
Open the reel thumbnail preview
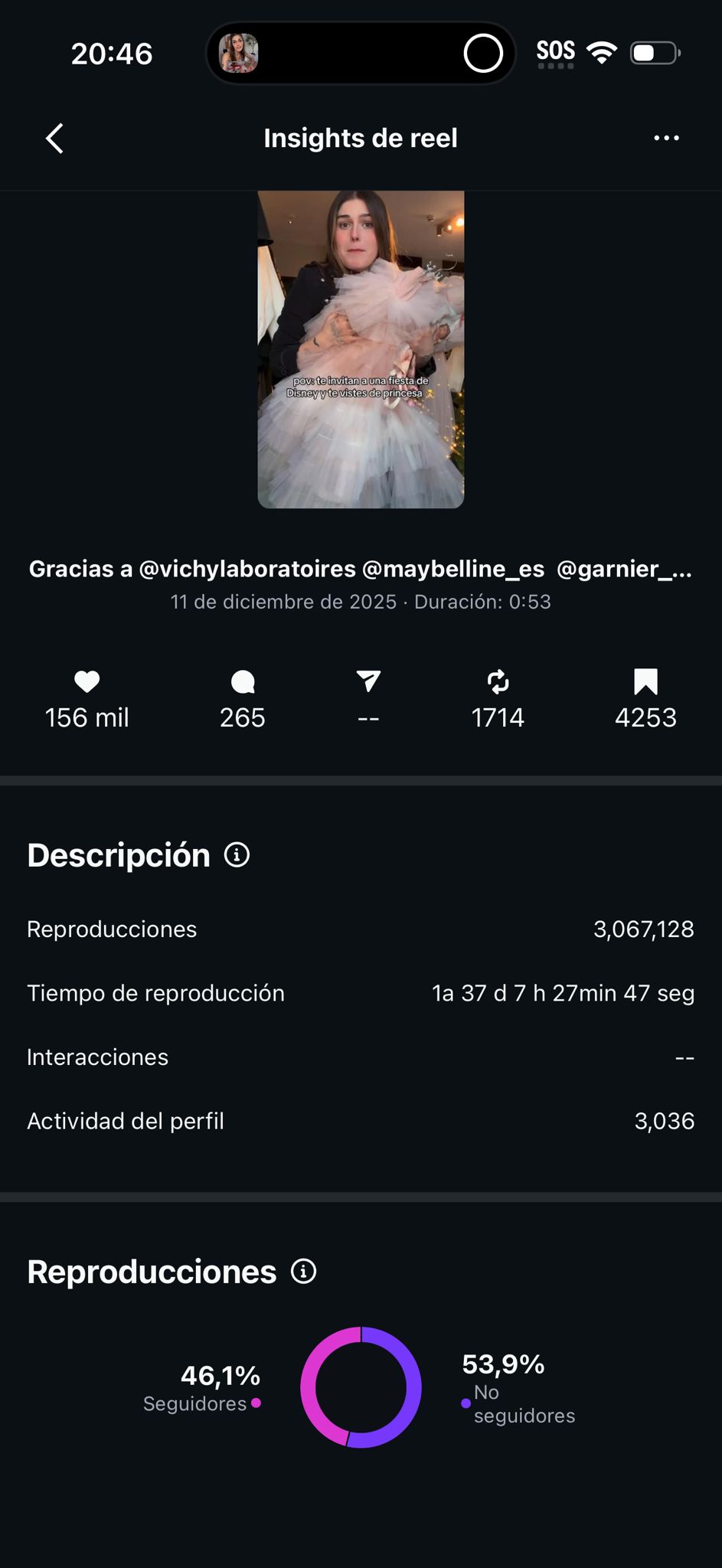click(x=361, y=349)
